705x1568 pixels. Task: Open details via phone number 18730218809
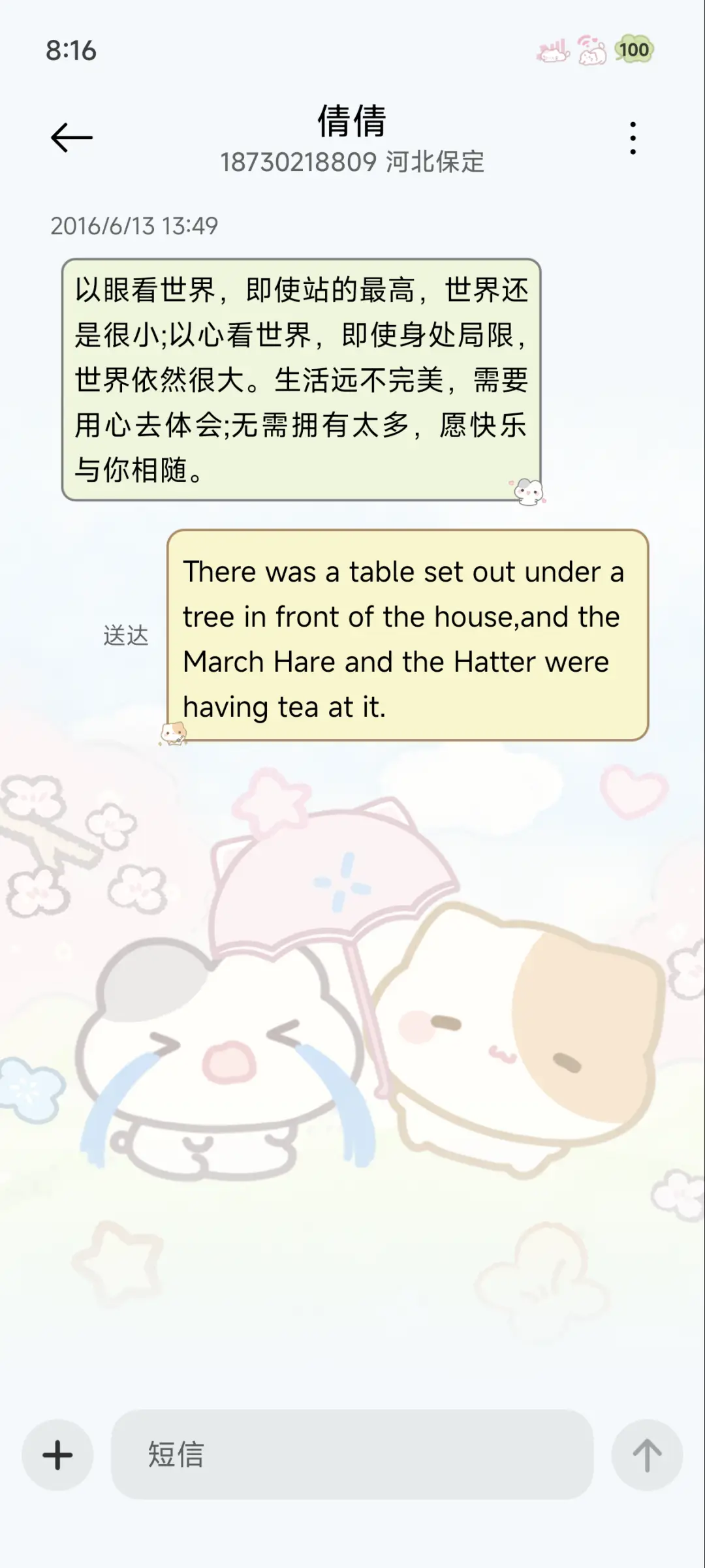click(x=297, y=163)
